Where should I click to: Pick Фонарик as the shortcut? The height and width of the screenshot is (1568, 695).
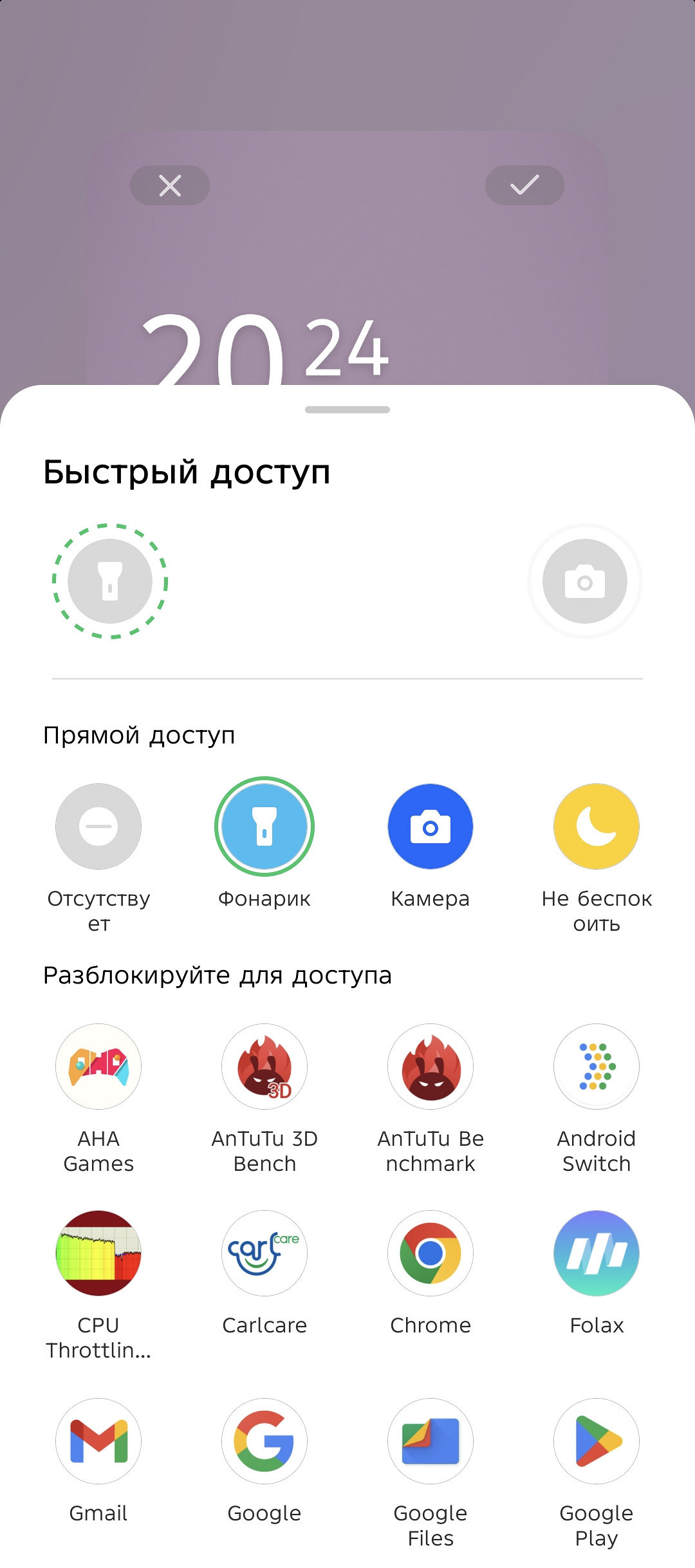(x=264, y=826)
